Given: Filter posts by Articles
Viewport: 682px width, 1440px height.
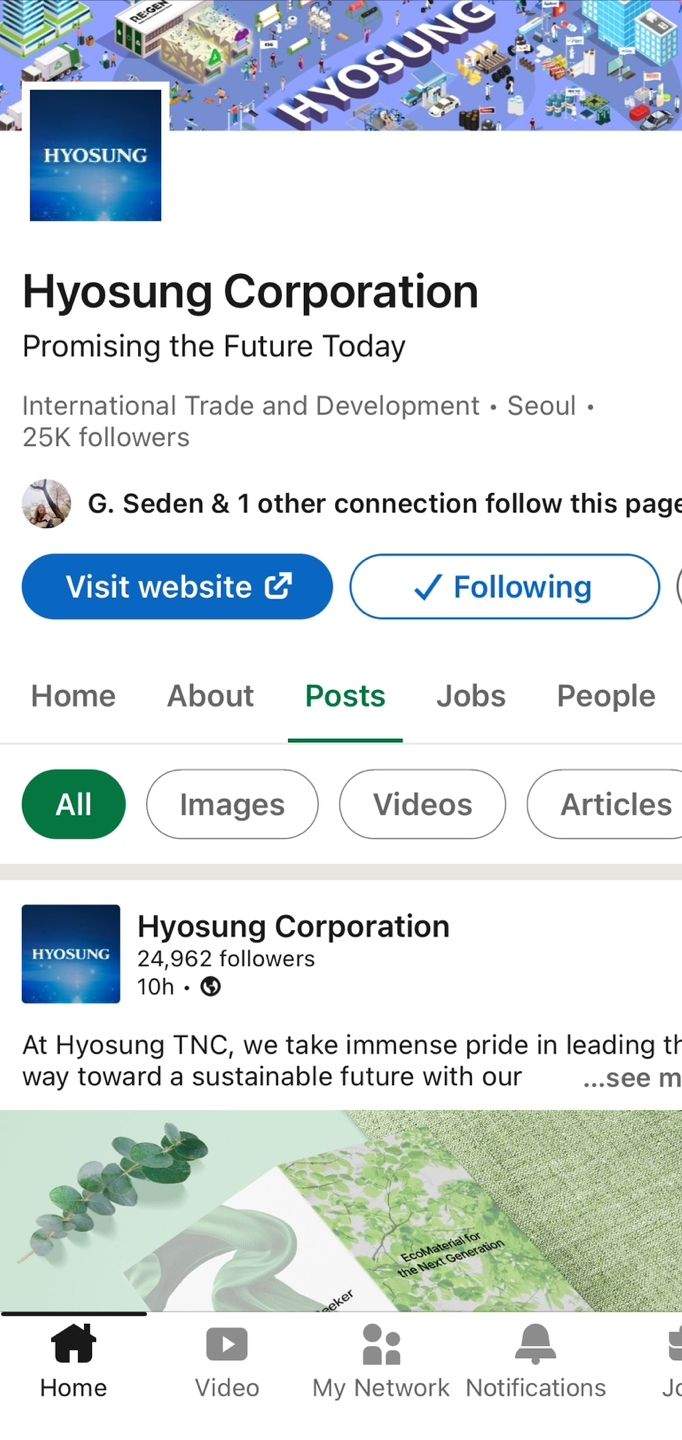Looking at the screenshot, I should coord(610,804).
